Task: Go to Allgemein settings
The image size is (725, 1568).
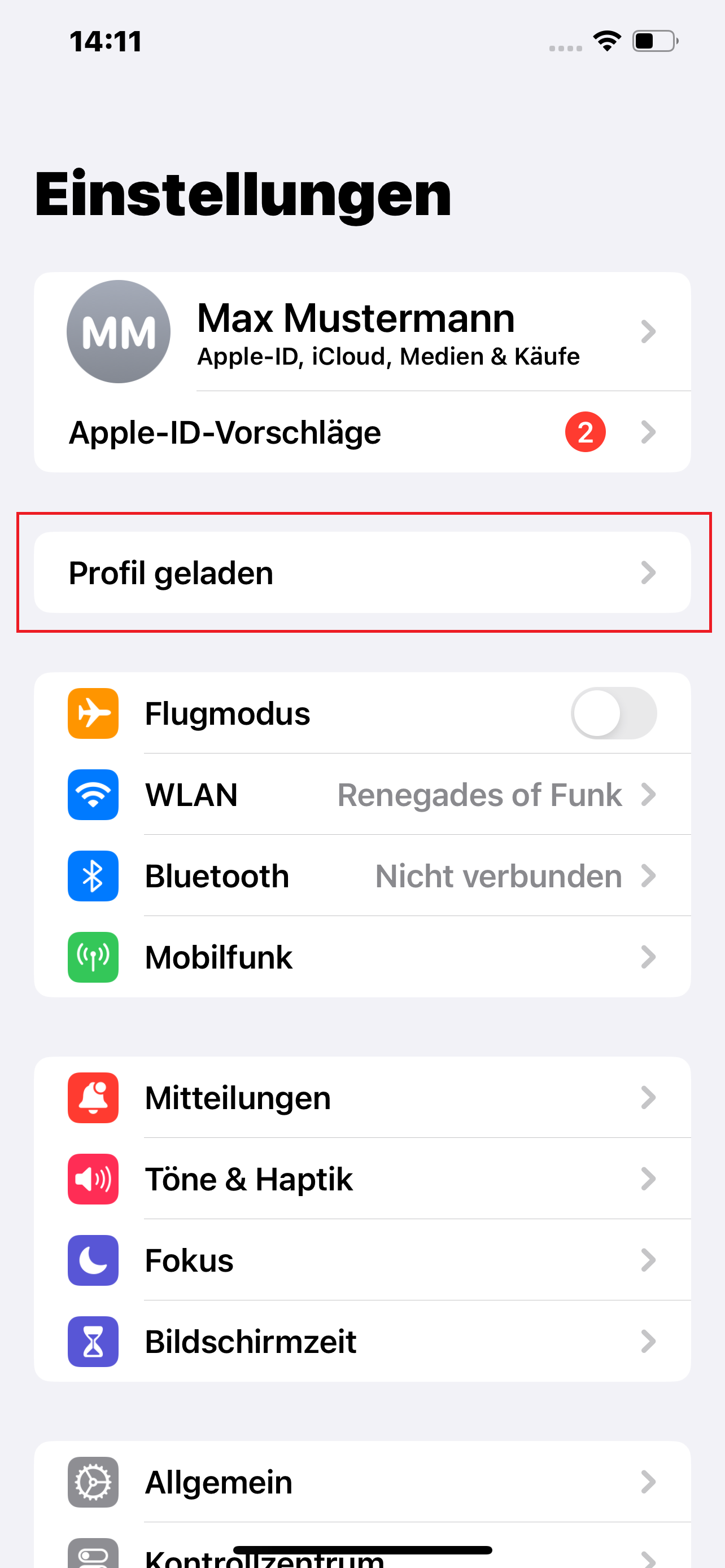Action: coord(362,1482)
